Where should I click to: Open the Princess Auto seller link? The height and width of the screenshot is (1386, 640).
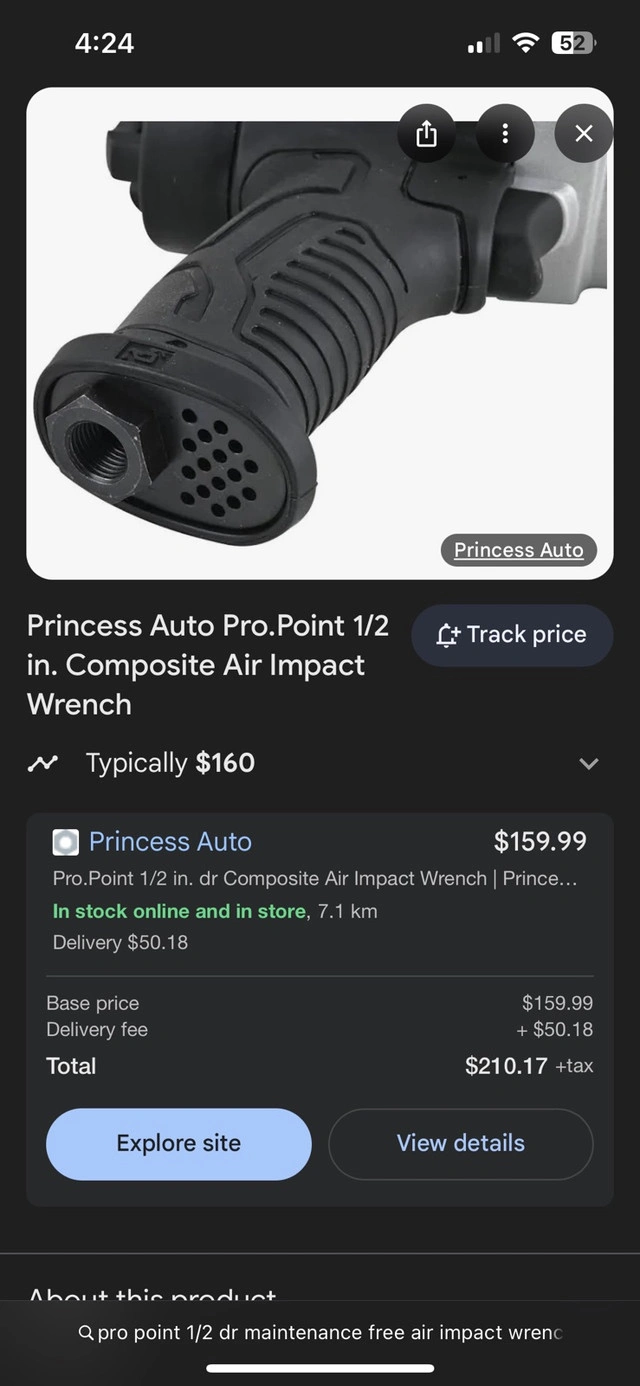tap(170, 842)
